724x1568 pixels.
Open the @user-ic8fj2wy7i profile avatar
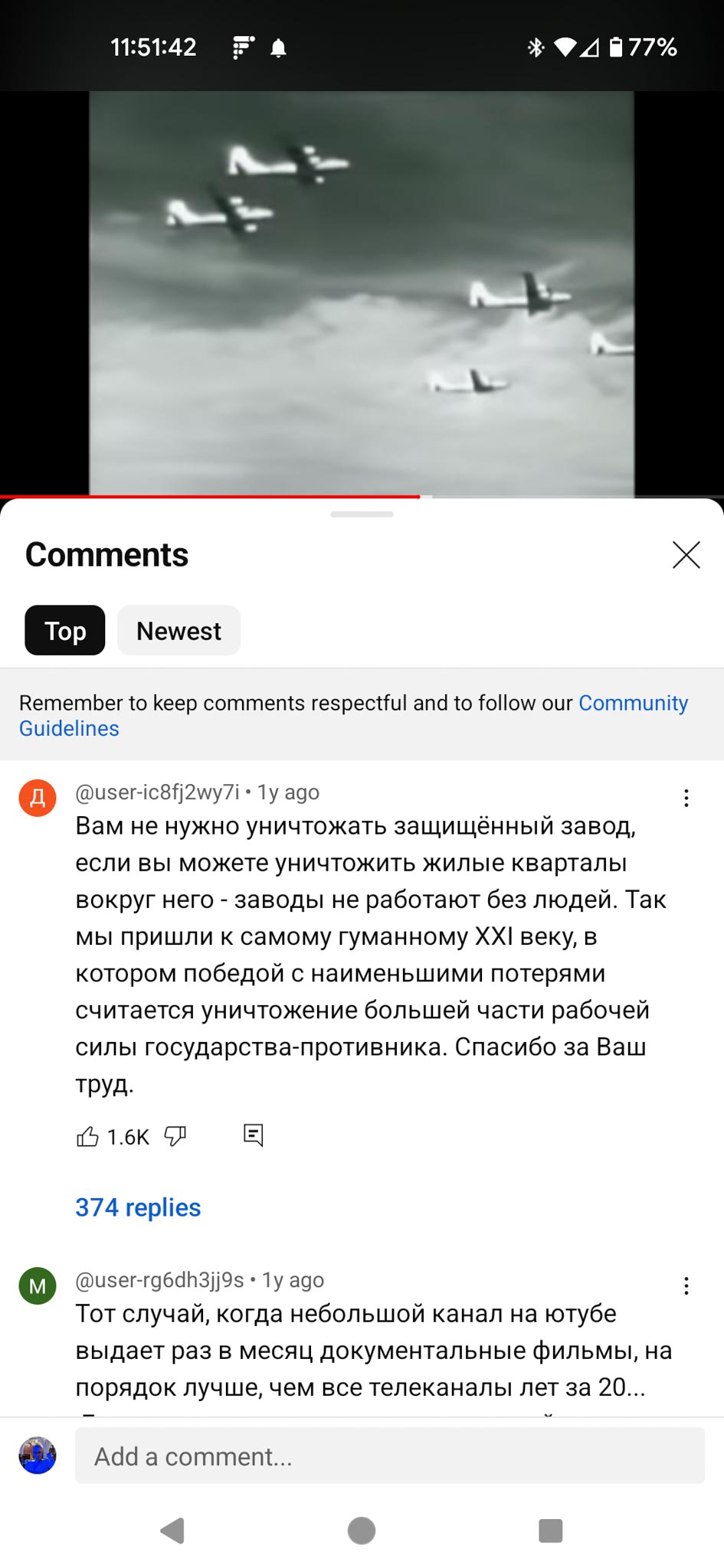[38, 799]
